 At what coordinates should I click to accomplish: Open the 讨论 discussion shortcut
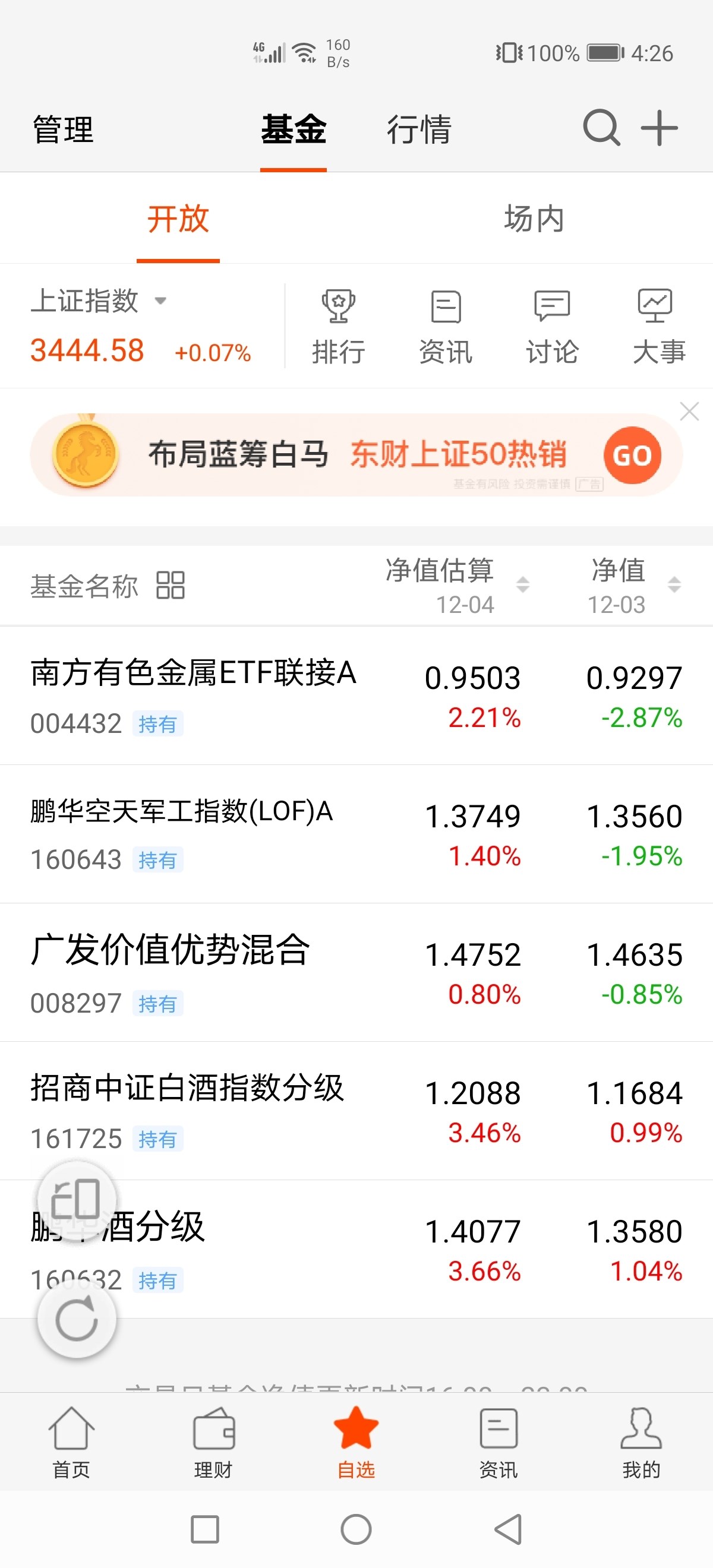point(552,327)
